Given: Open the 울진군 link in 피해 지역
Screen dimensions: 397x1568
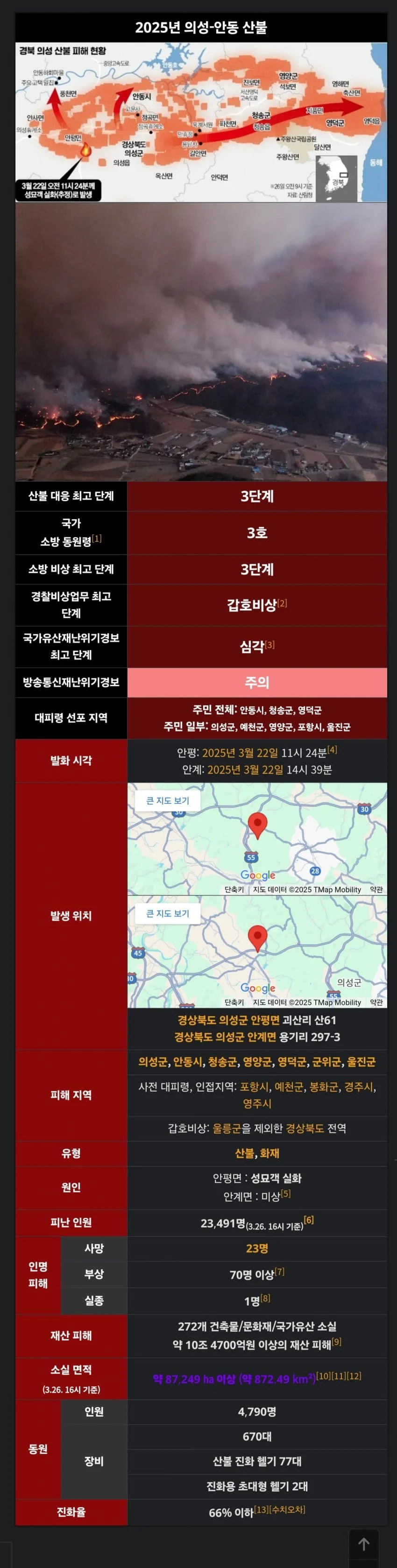Looking at the screenshot, I should pos(361,1061).
